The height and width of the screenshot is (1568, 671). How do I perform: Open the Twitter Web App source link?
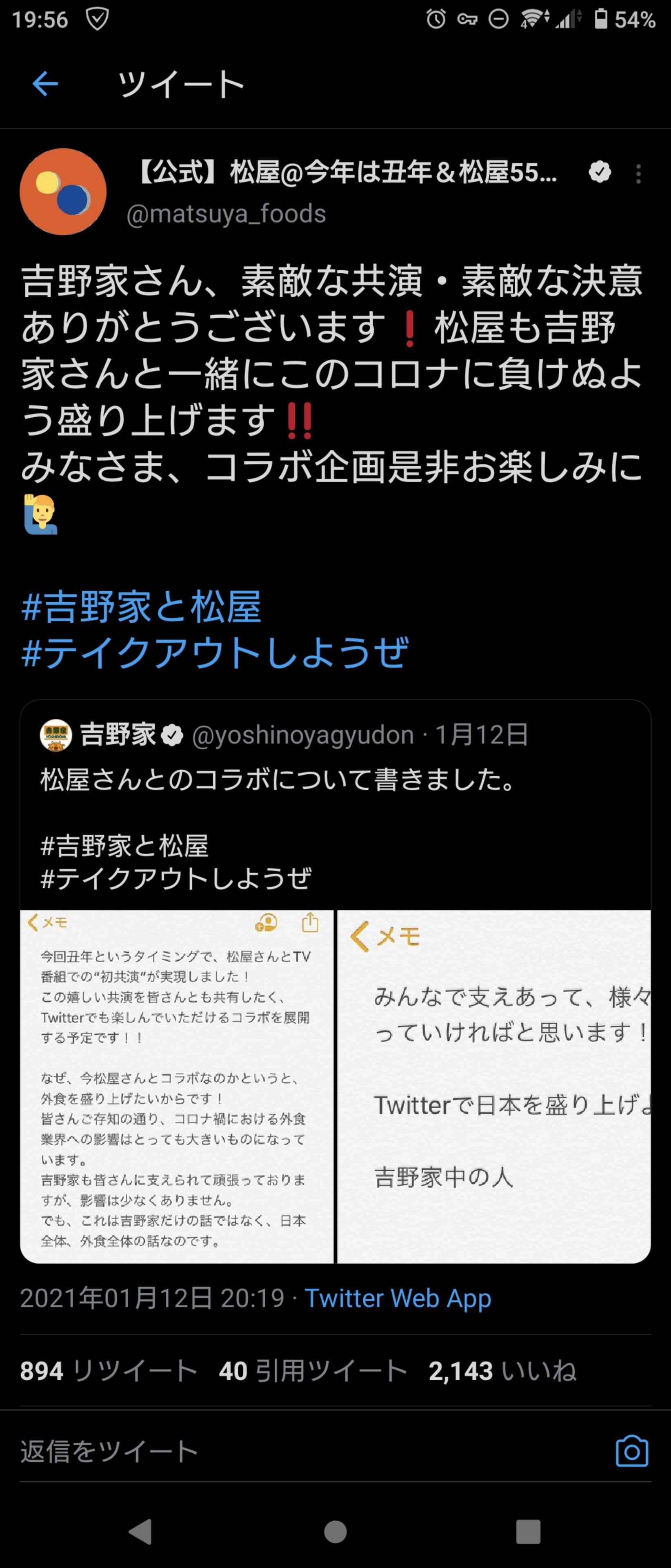[x=397, y=1298]
